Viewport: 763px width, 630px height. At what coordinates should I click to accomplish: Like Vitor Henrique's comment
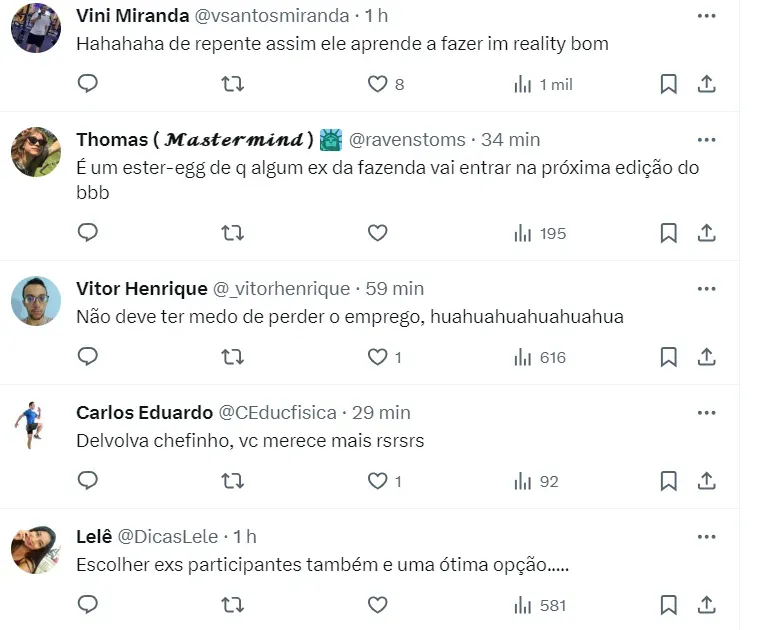point(377,357)
